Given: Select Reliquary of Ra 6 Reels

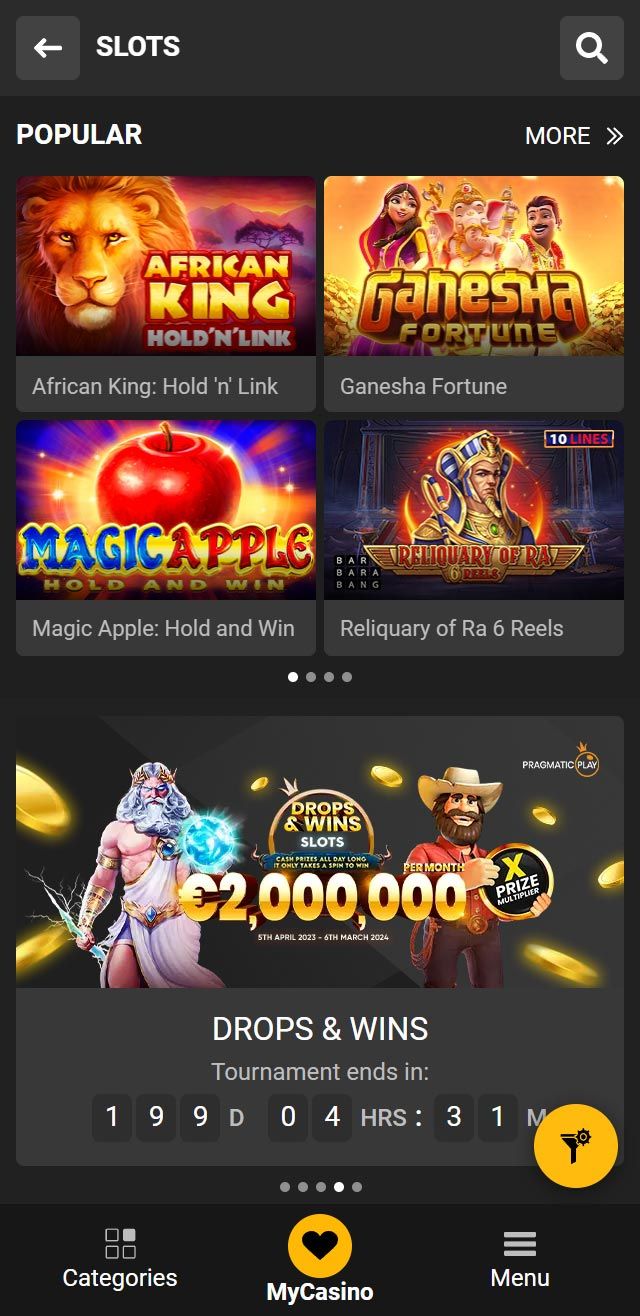Looking at the screenshot, I should 474,536.
